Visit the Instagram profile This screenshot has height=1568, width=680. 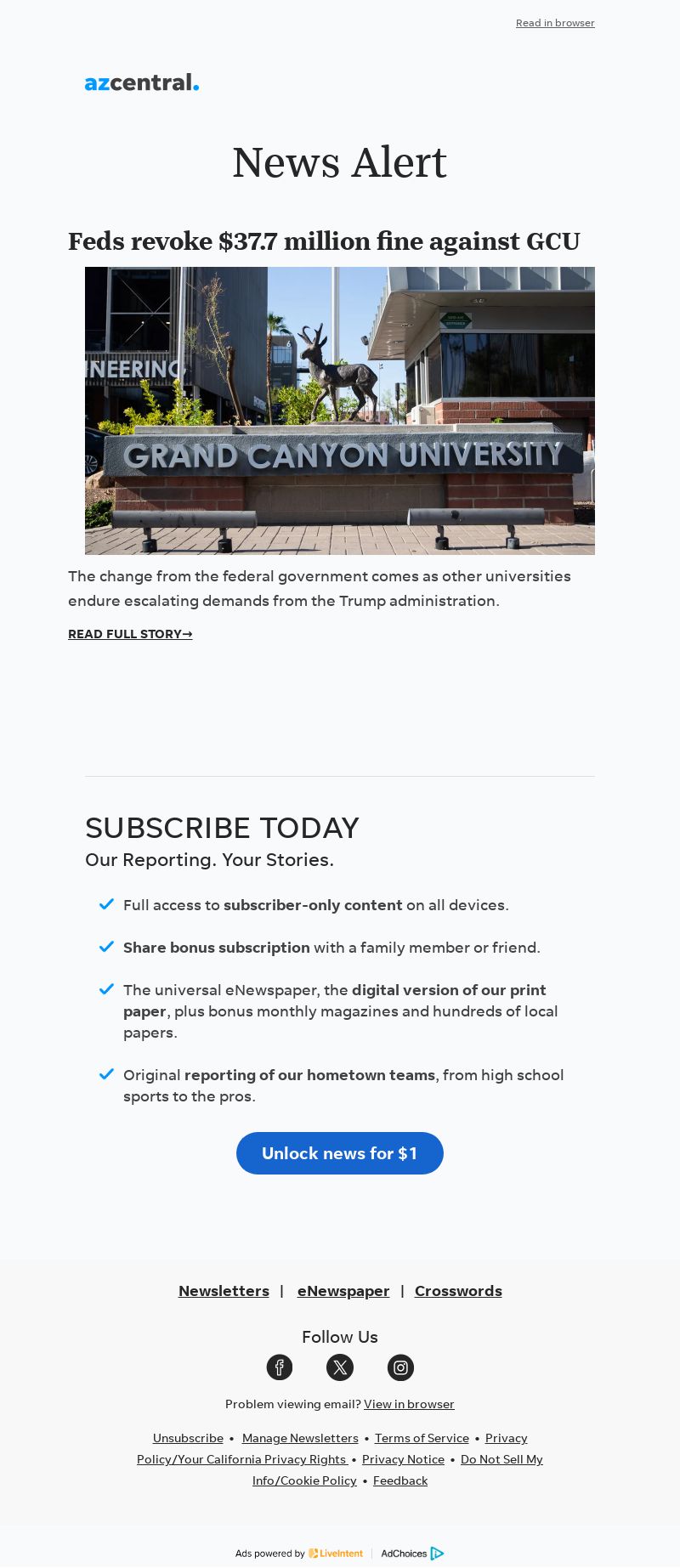point(400,1367)
